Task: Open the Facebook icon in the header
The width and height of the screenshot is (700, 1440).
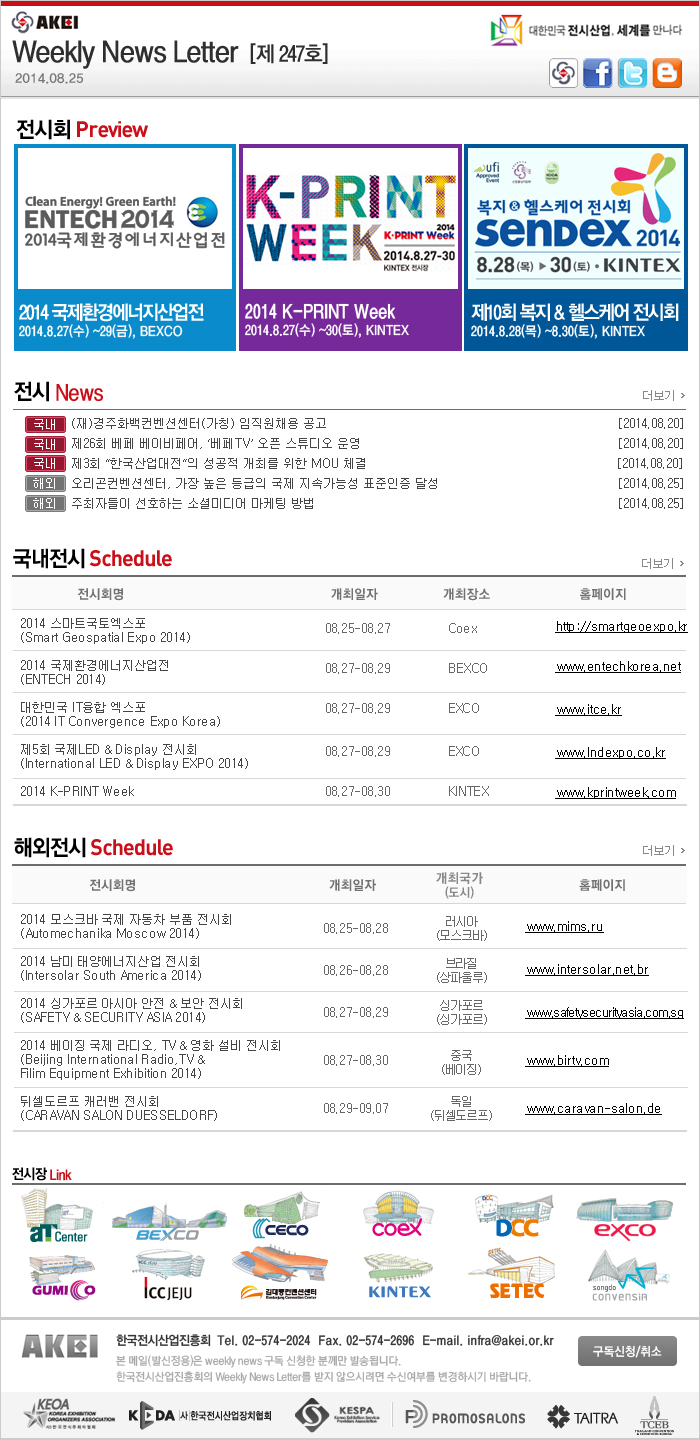Action: coord(598,73)
